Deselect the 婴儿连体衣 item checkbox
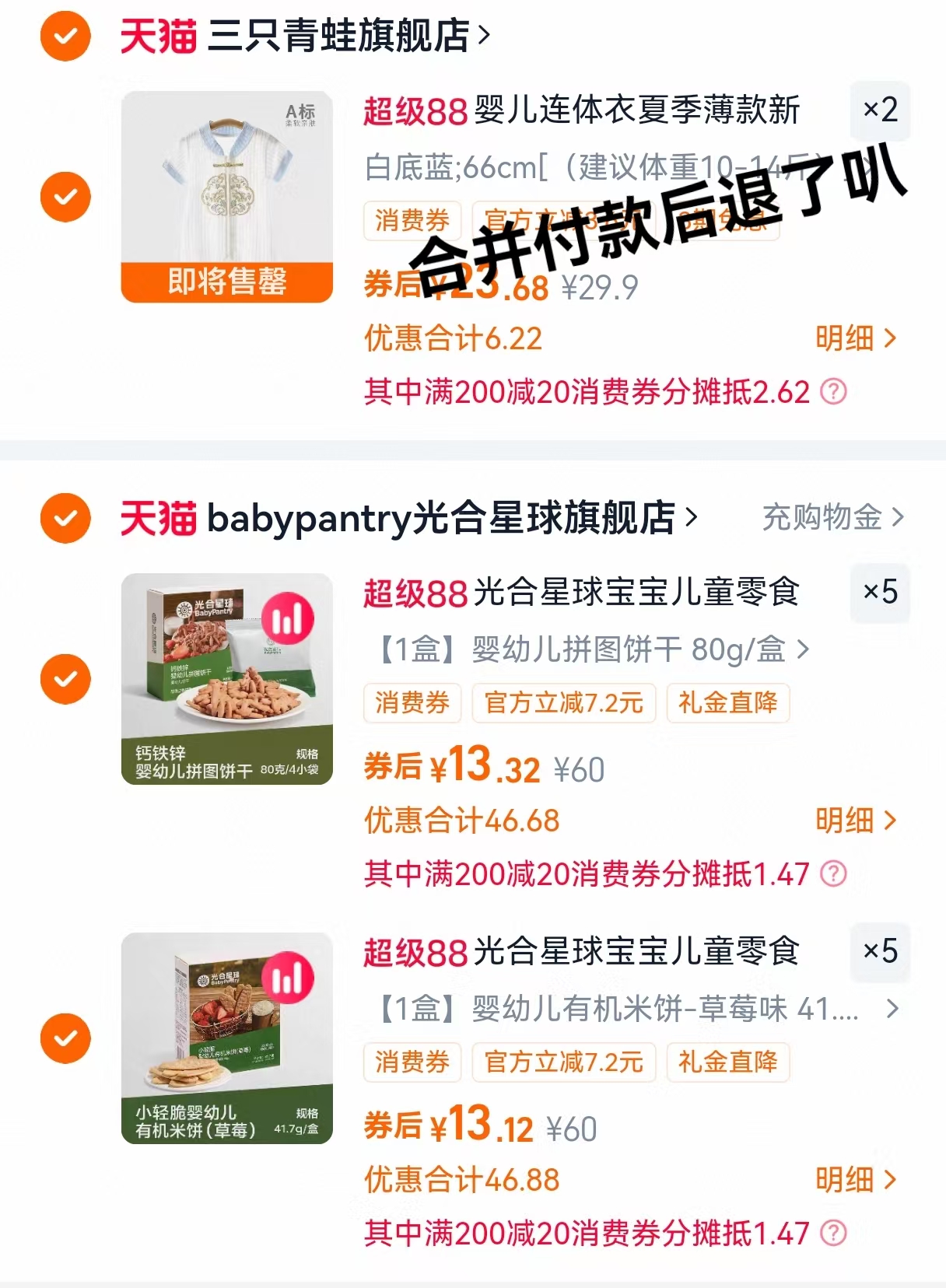 coord(65,195)
